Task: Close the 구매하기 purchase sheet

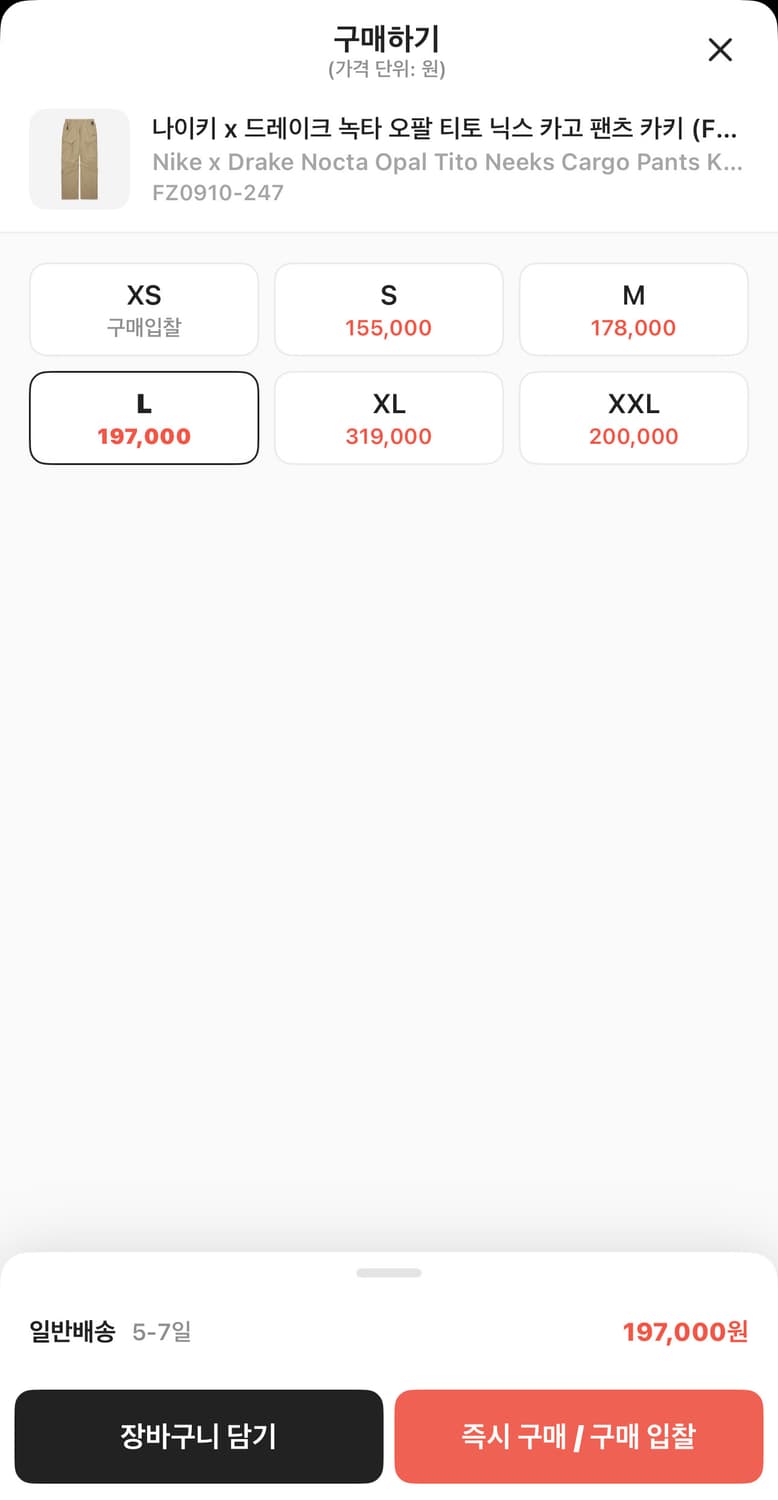Action: point(720,49)
